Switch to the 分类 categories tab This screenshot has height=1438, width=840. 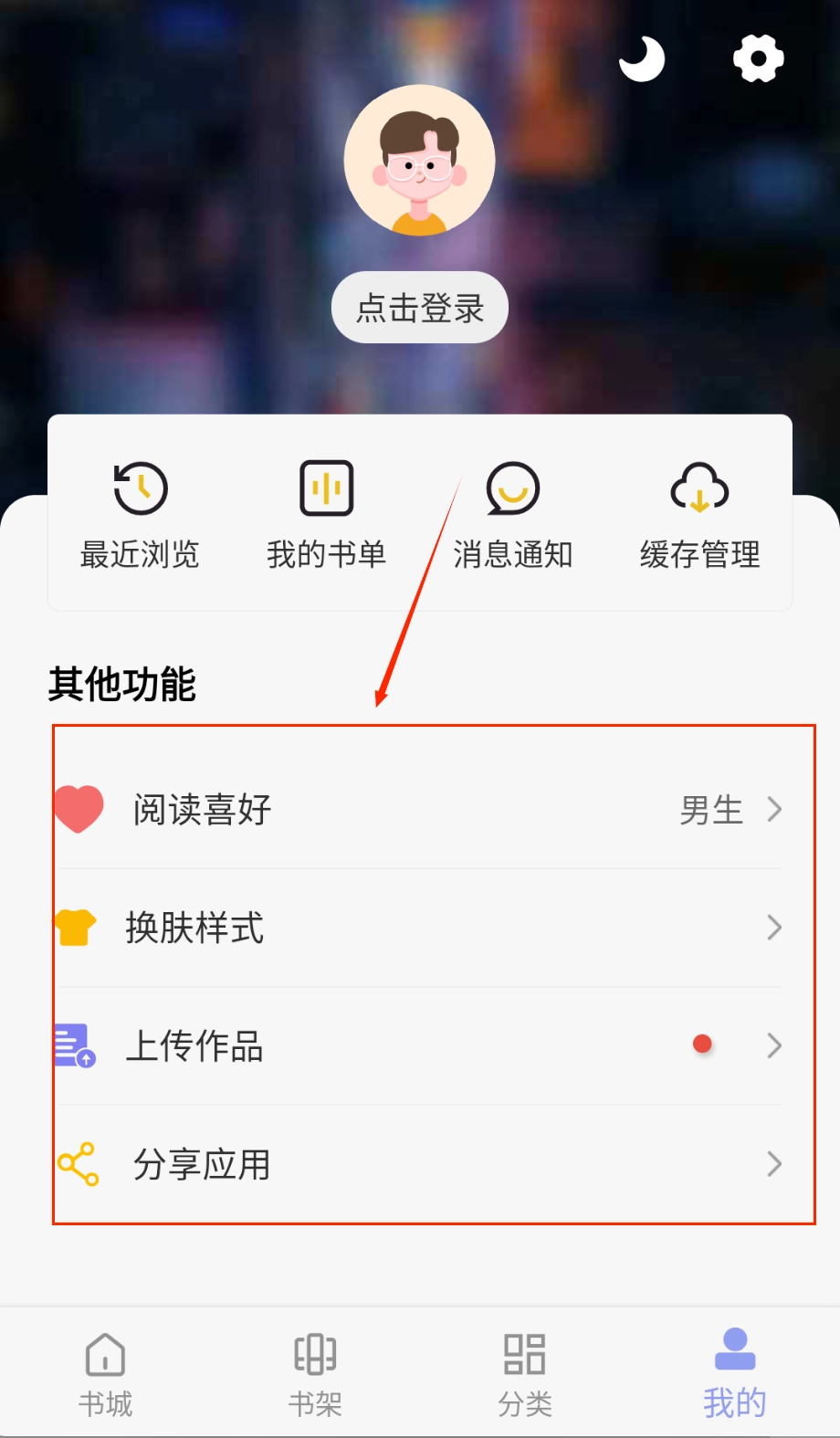coord(525,1374)
